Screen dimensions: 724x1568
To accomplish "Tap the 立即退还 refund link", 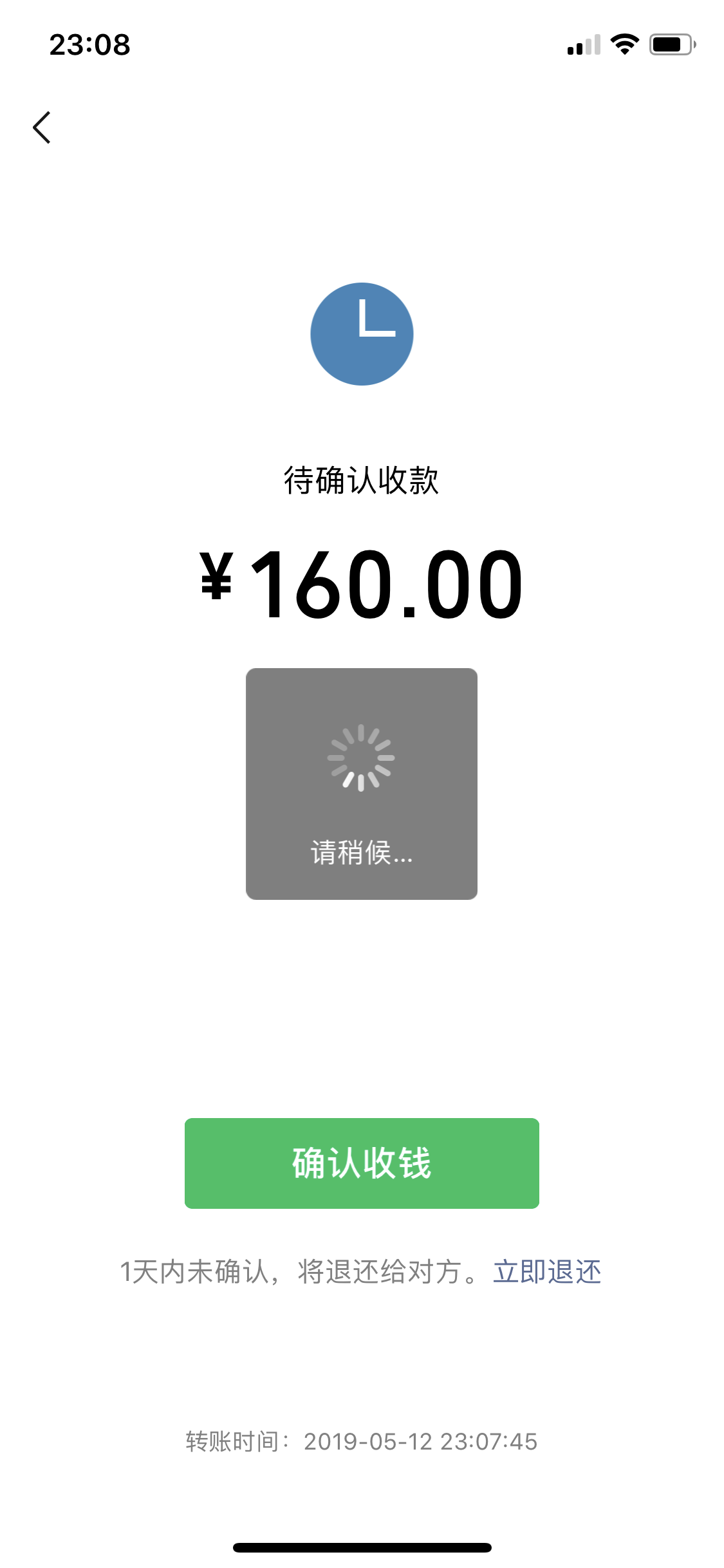I will [547, 1272].
